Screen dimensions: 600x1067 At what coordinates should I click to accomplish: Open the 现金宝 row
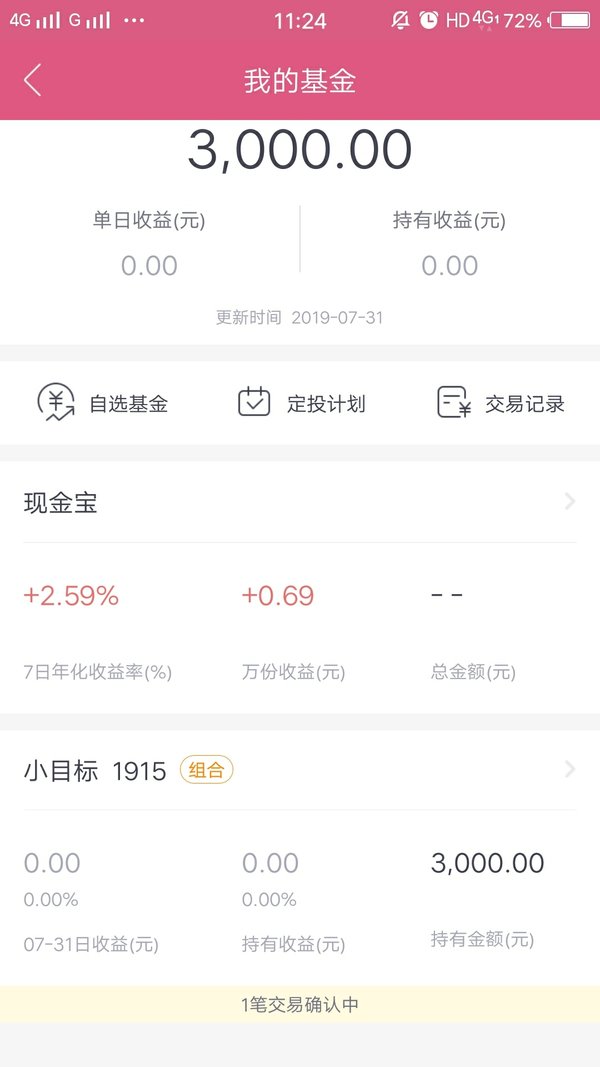coord(300,502)
